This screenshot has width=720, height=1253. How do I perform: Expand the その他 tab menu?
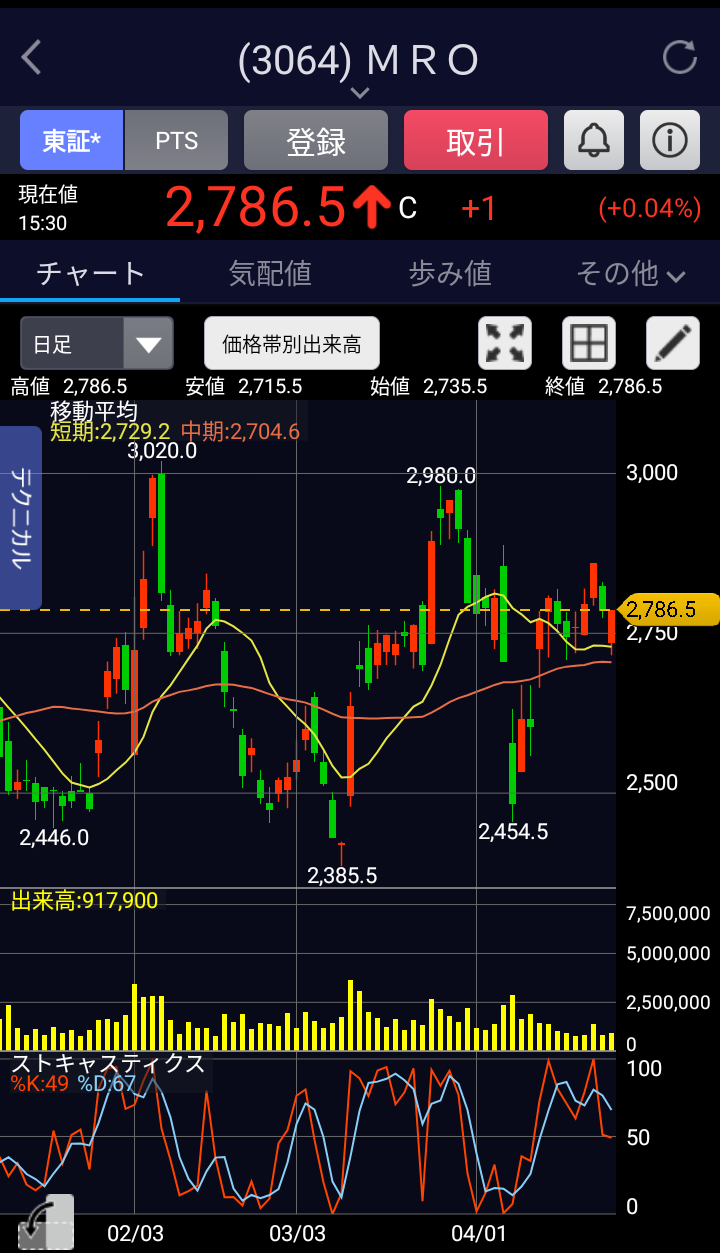point(630,273)
